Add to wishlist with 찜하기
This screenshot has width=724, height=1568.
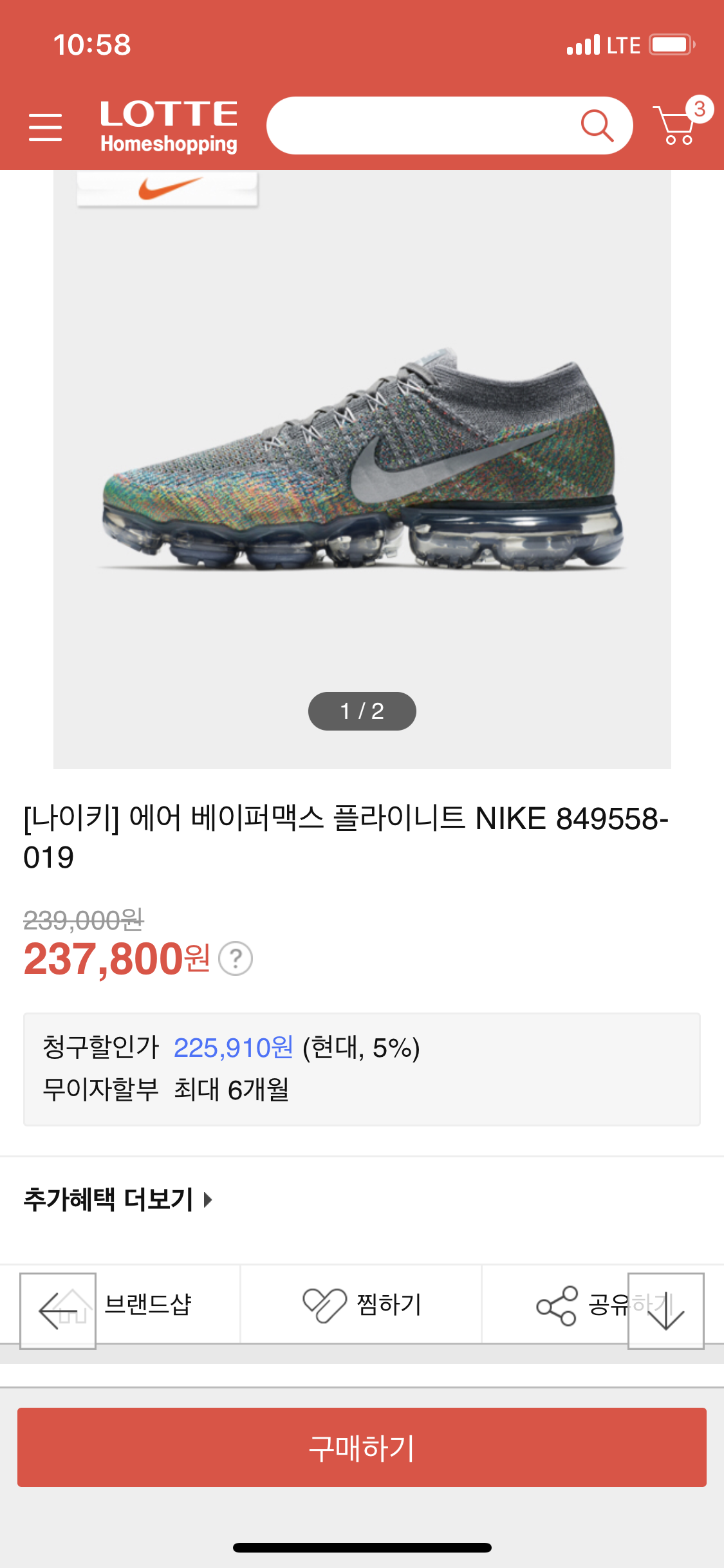pyautogui.click(x=362, y=1305)
